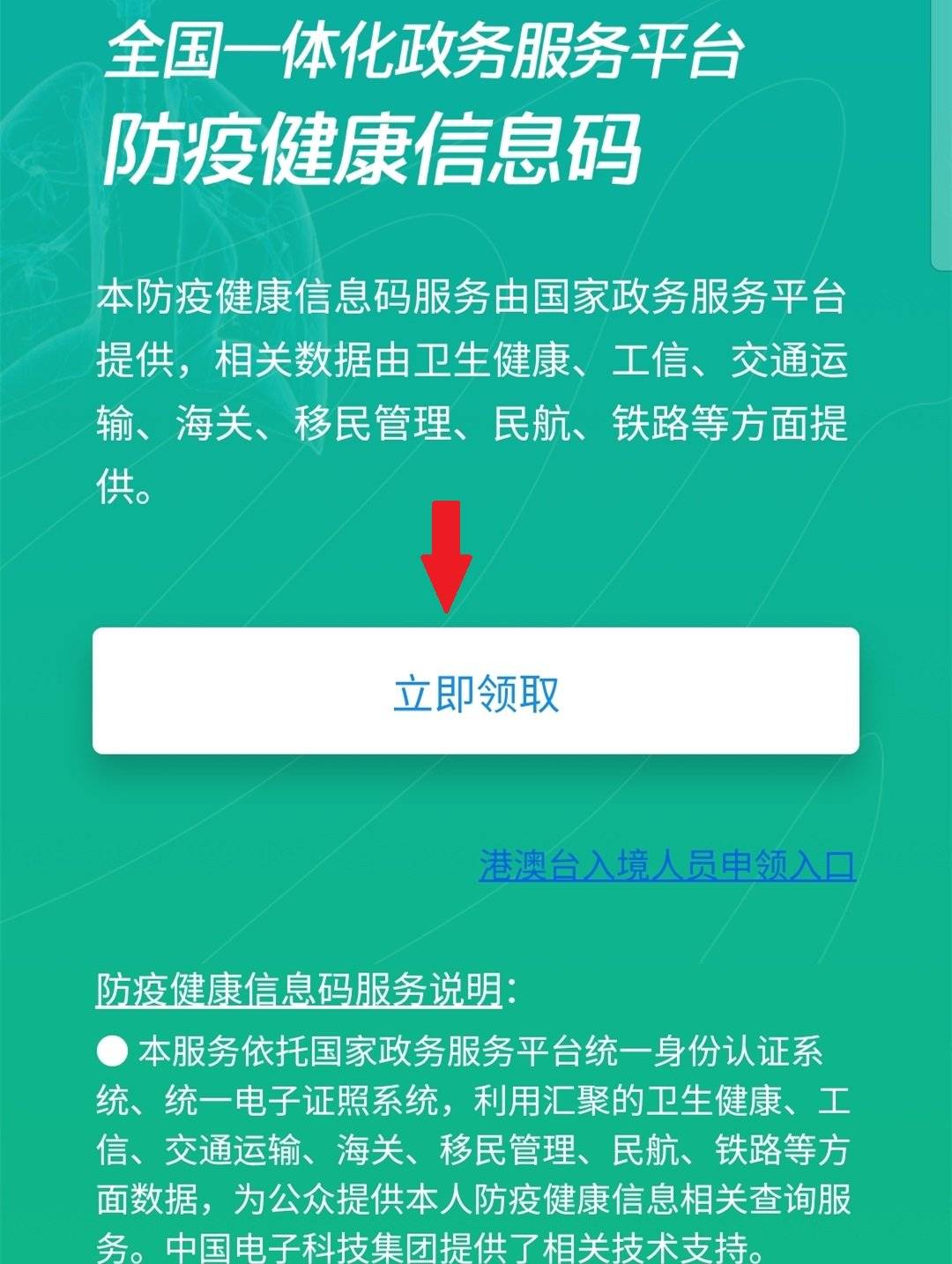Open the 港澳台入境人员申领入口 link
Viewport: 952px width, 1264px height.
pos(667,866)
